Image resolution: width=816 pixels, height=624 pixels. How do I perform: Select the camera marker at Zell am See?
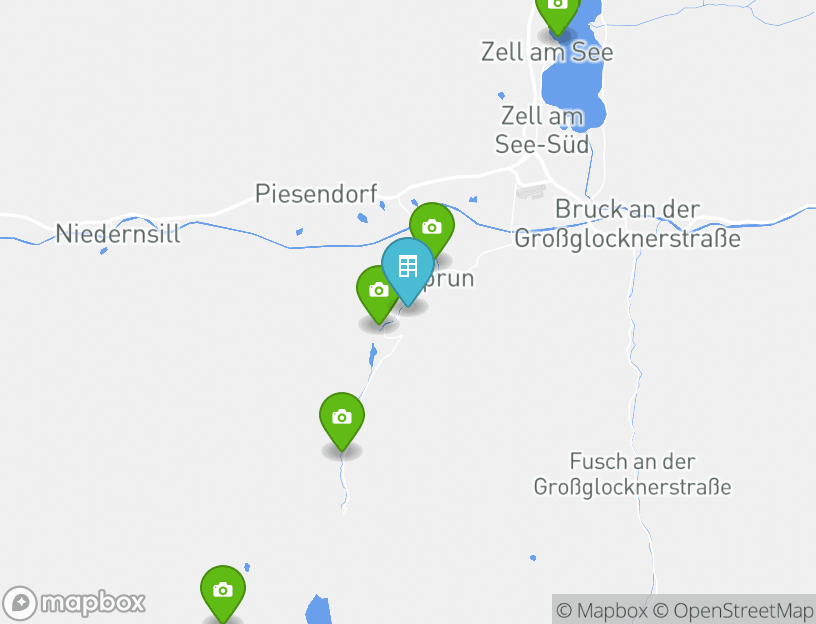557,8
